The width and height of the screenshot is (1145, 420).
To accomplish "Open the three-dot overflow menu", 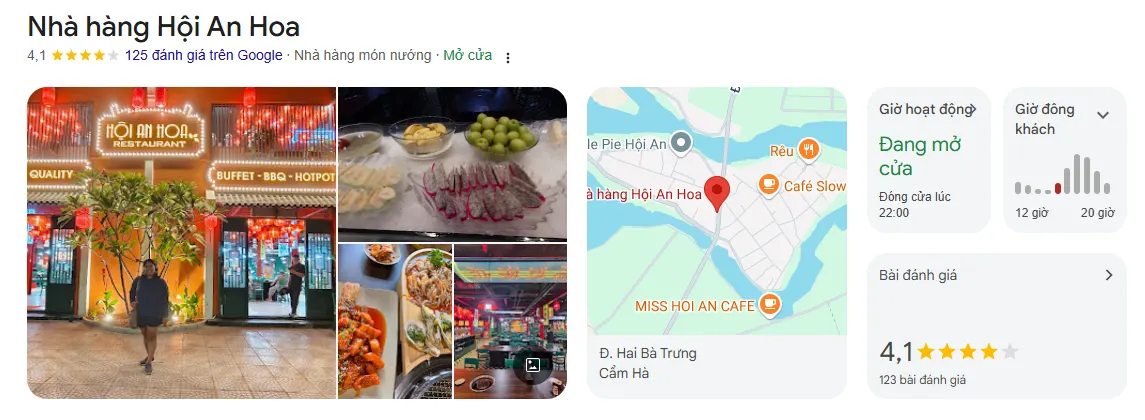I will [x=508, y=57].
